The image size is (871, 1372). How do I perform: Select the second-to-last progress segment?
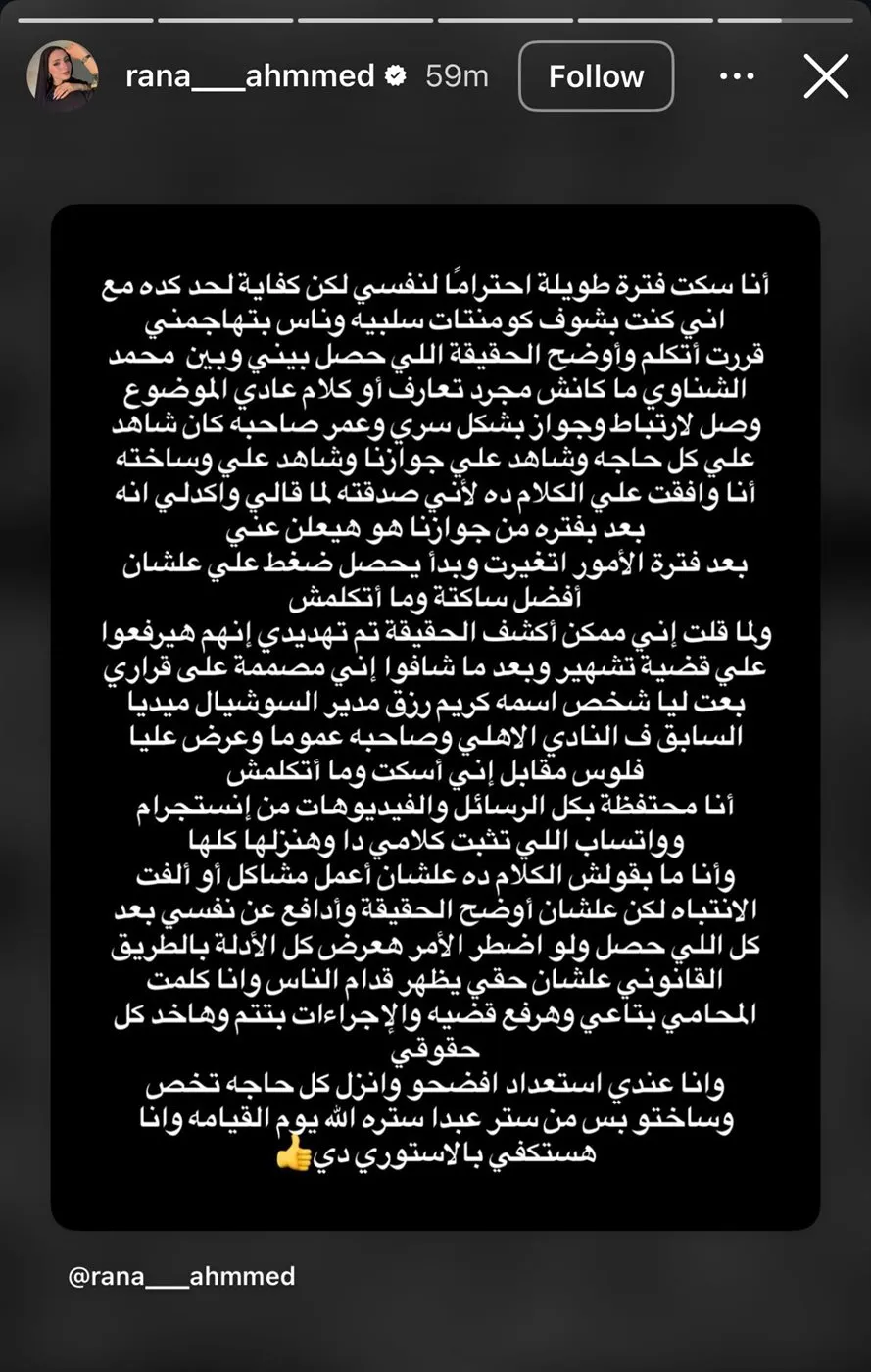click(x=649, y=17)
